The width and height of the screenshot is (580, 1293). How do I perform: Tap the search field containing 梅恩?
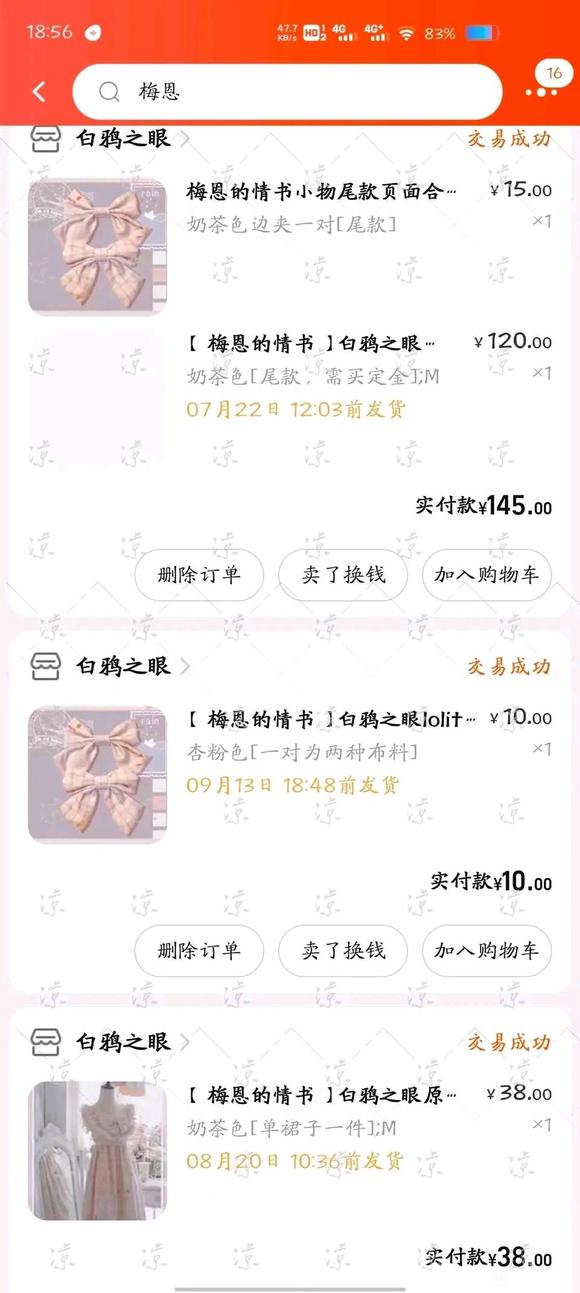pos(287,92)
